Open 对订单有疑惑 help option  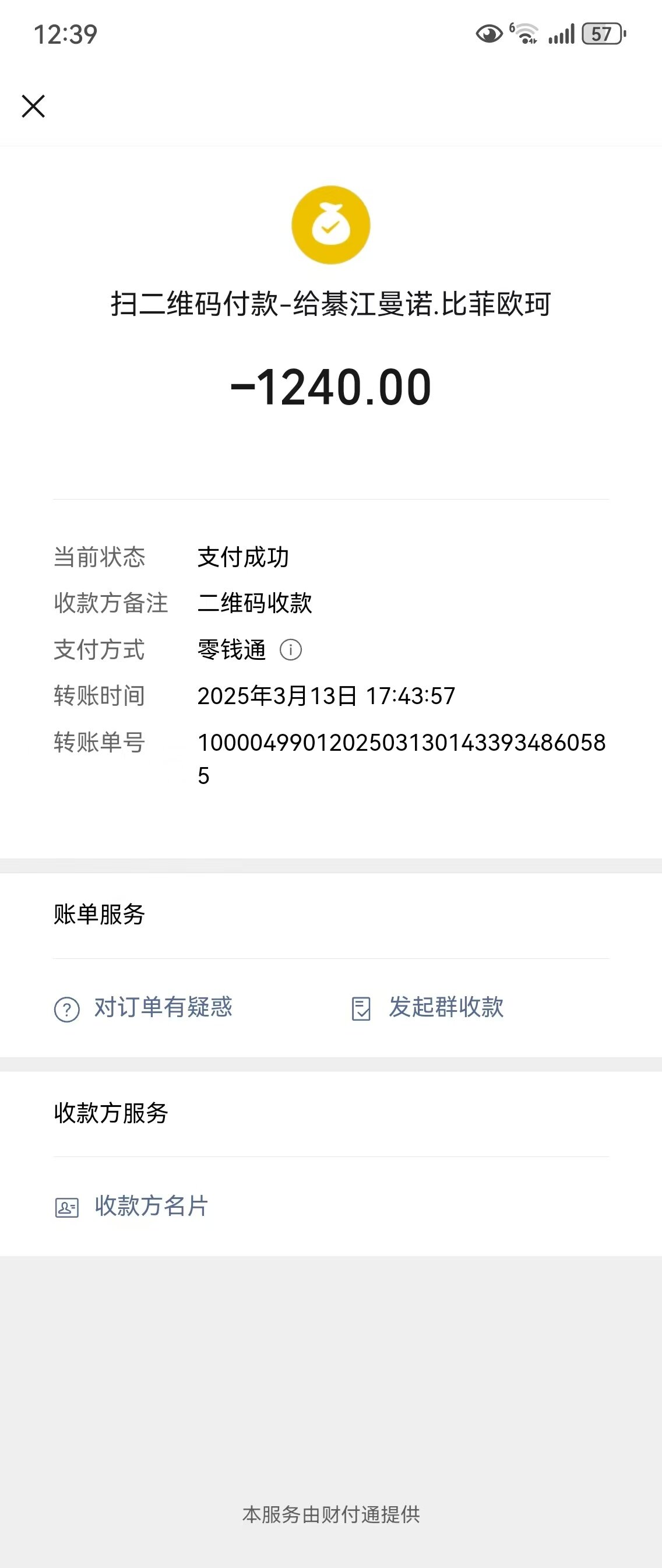pyautogui.click(x=143, y=1008)
